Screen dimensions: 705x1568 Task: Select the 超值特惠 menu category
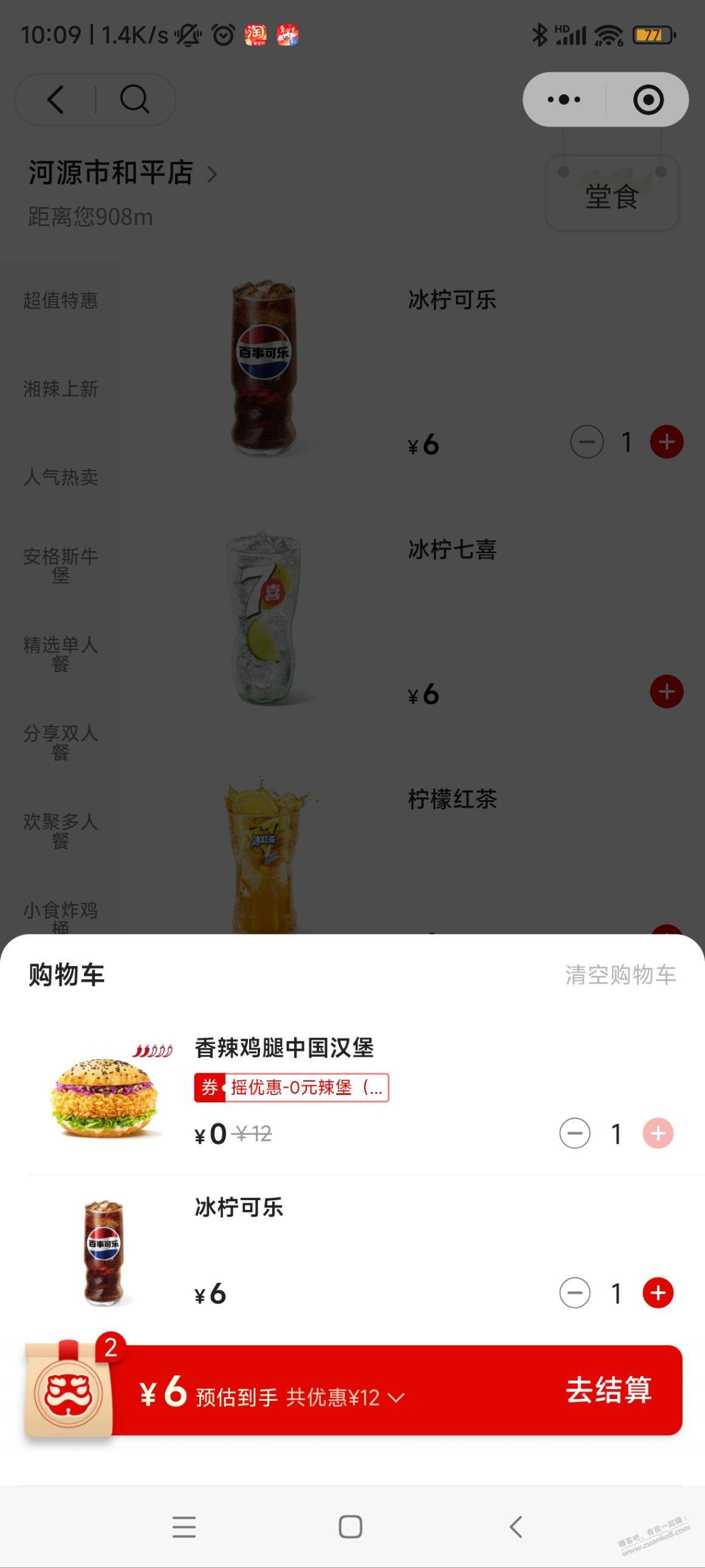point(60,301)
